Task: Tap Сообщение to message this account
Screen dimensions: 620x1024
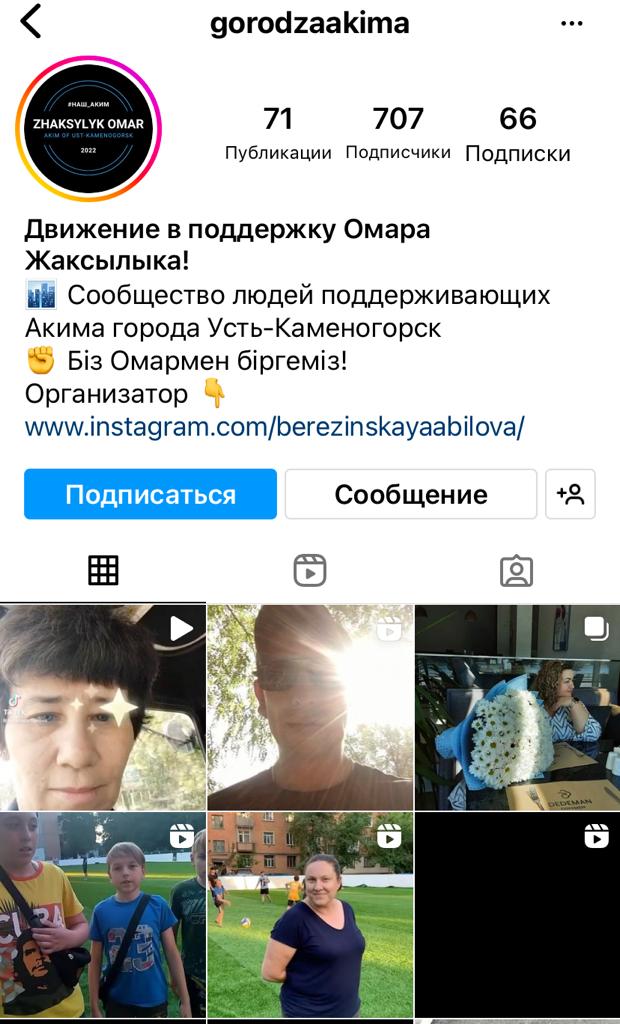Action: click(x=411, y=494)
